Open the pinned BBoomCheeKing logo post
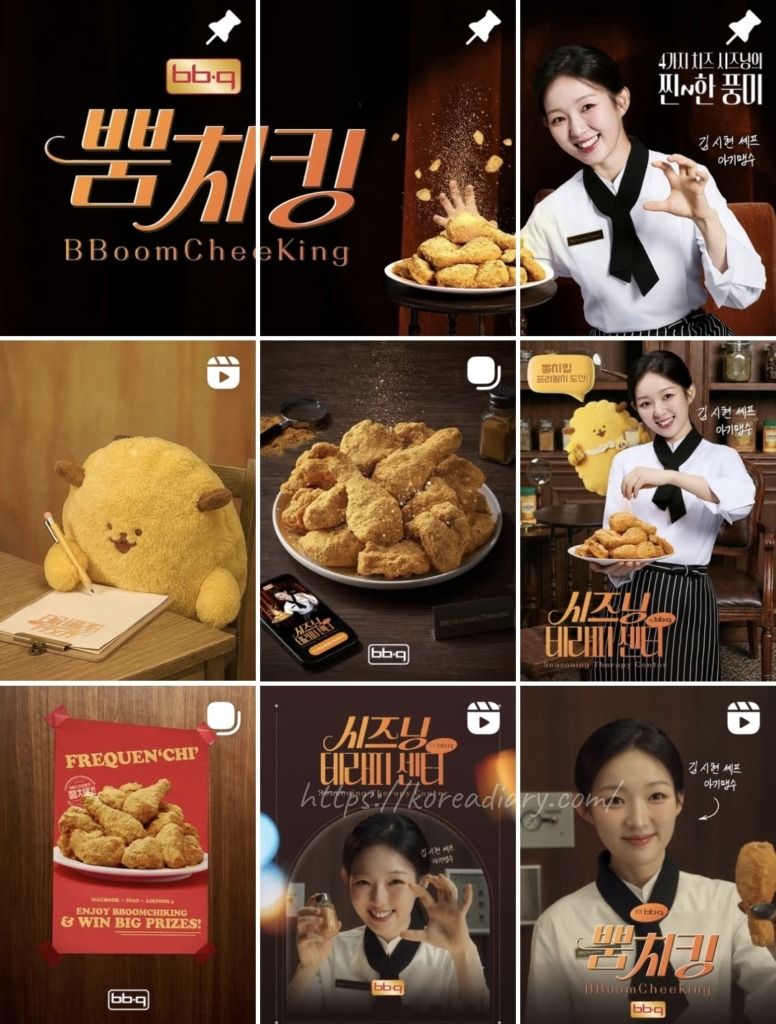The image size is (776, 1024). click(128, 168)
